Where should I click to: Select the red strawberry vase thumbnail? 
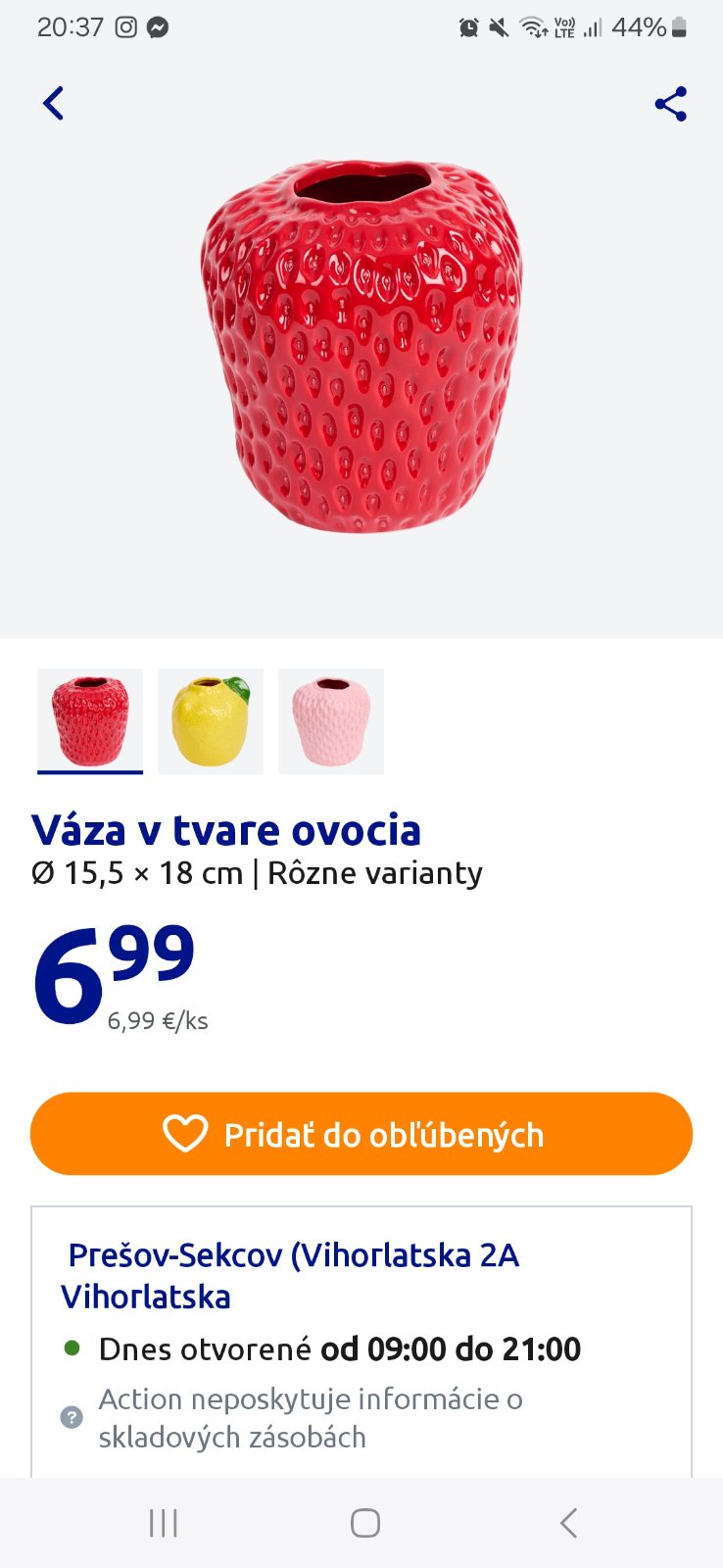click(x=90, y=721)
